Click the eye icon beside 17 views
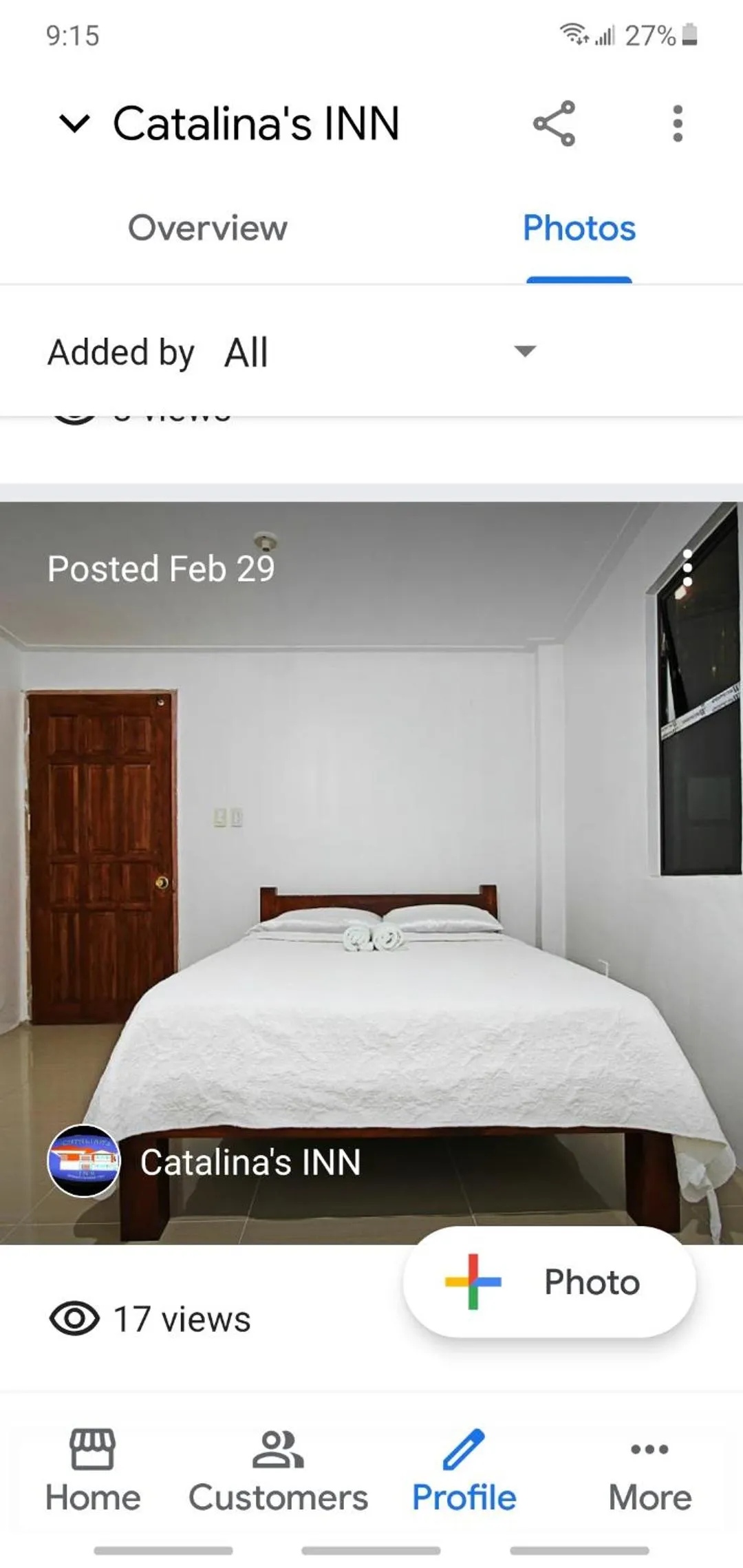Viewport: 743px width, 1568px height. click(x=75, y=1318)
